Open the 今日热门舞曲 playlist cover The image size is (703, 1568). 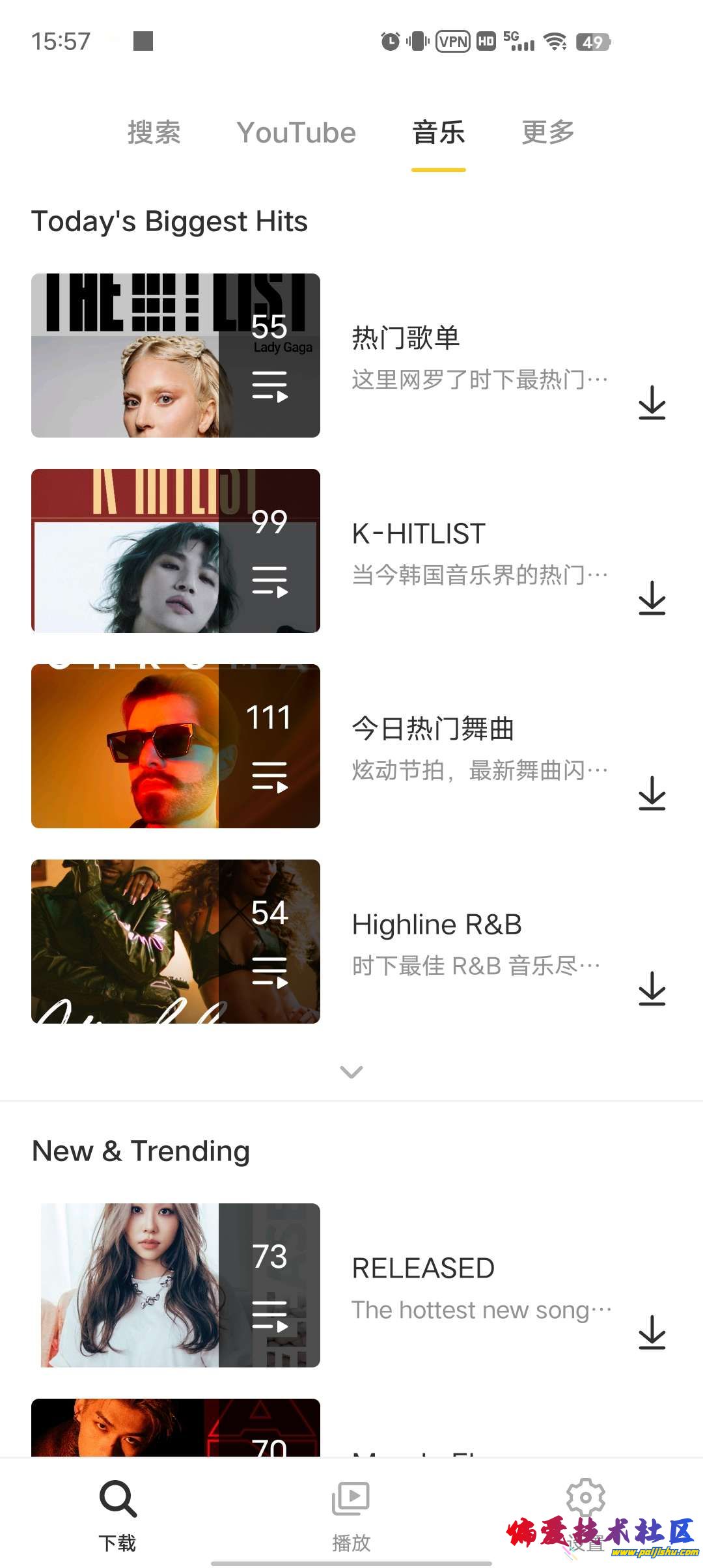(x=176, y=746)
